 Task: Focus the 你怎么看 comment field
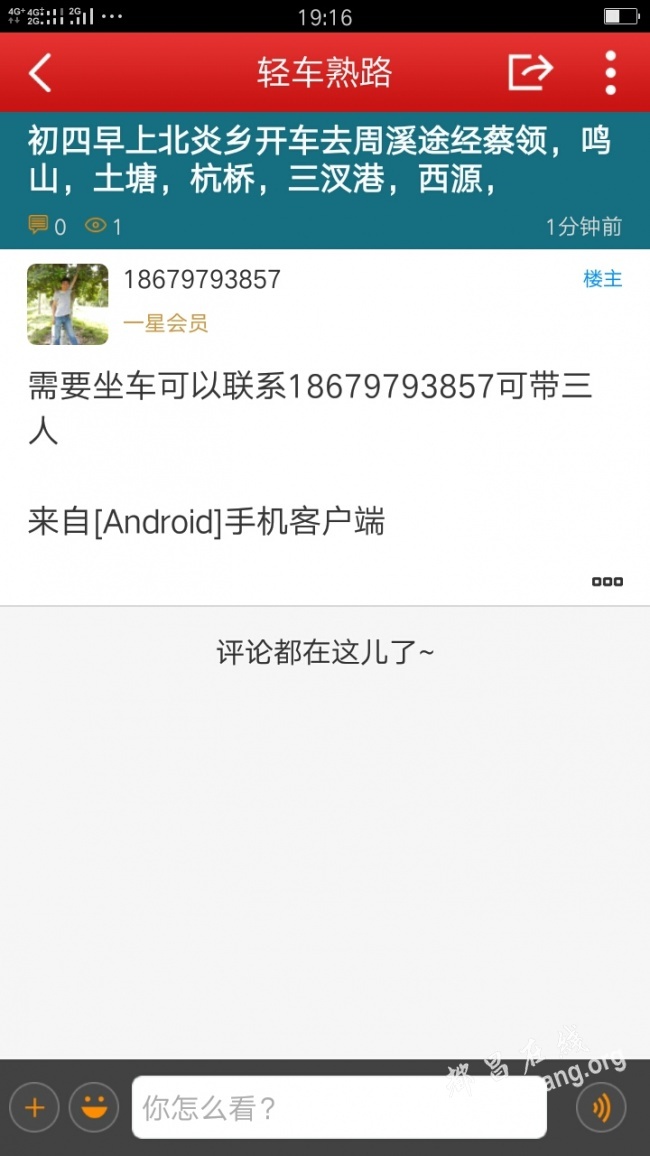pos(338,1107)
